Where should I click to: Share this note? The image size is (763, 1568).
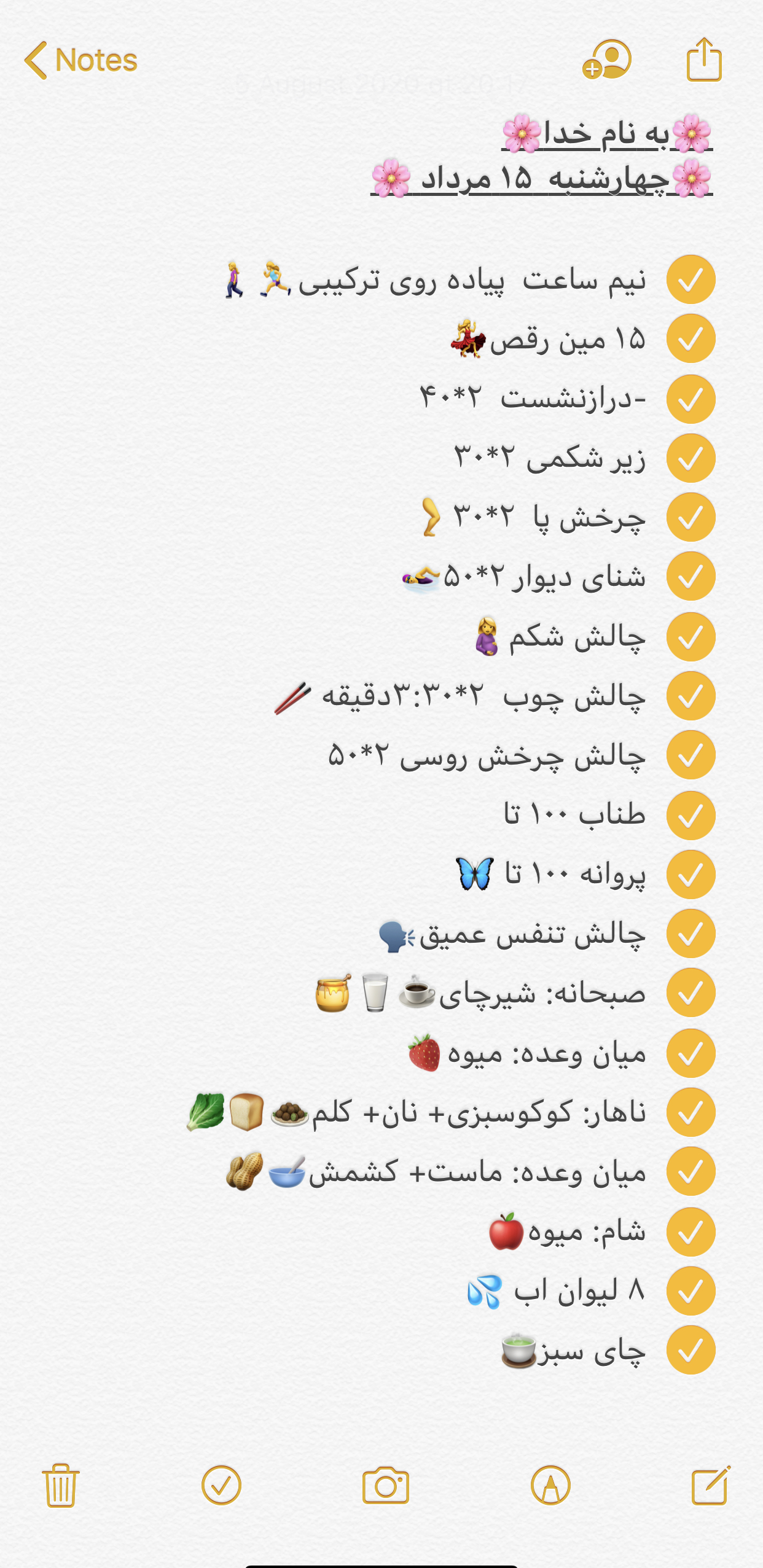tap(703, 60)
